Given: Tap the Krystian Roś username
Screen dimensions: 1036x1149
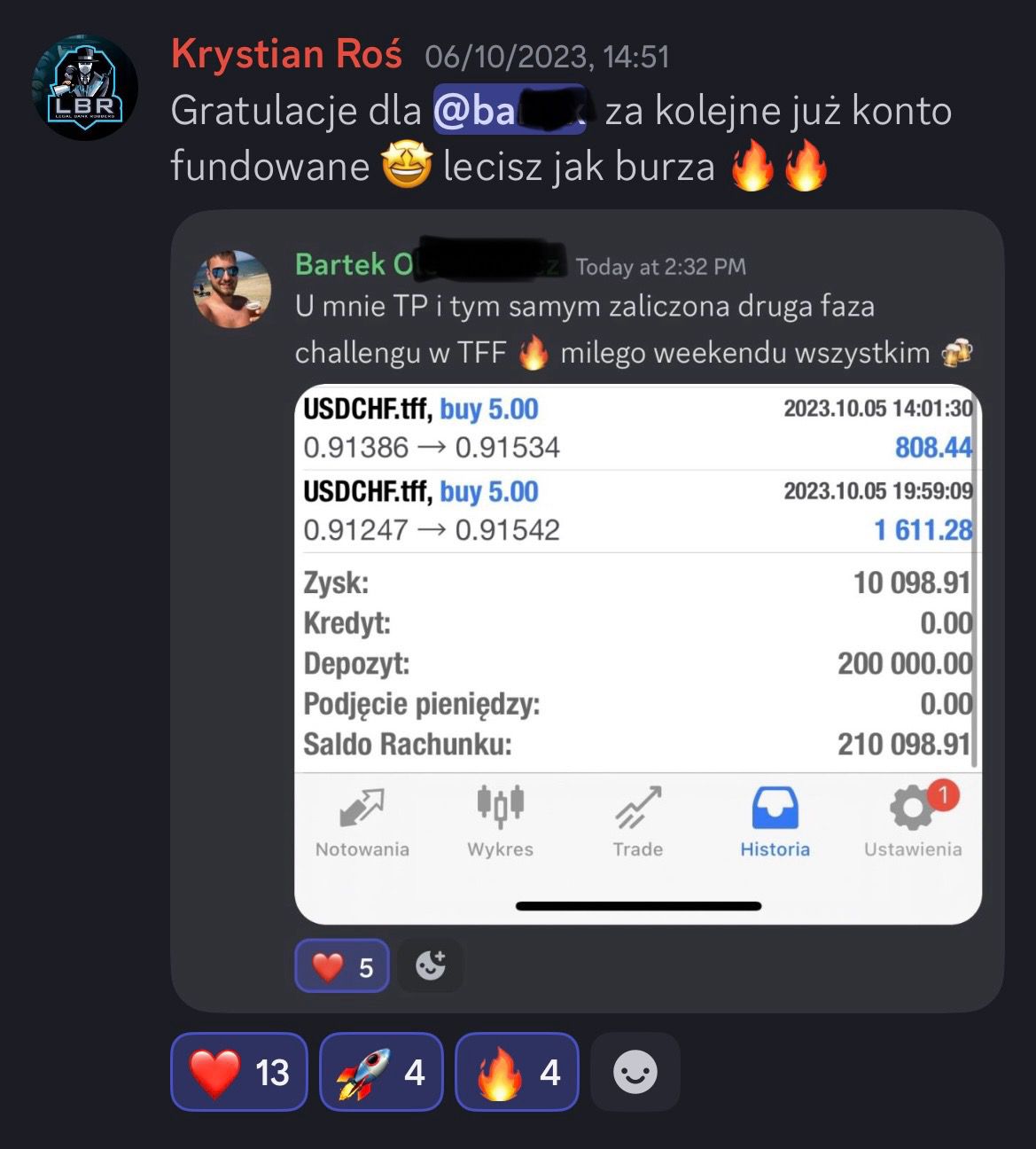Looking at the screenshot, I should (x=286, y=54).
